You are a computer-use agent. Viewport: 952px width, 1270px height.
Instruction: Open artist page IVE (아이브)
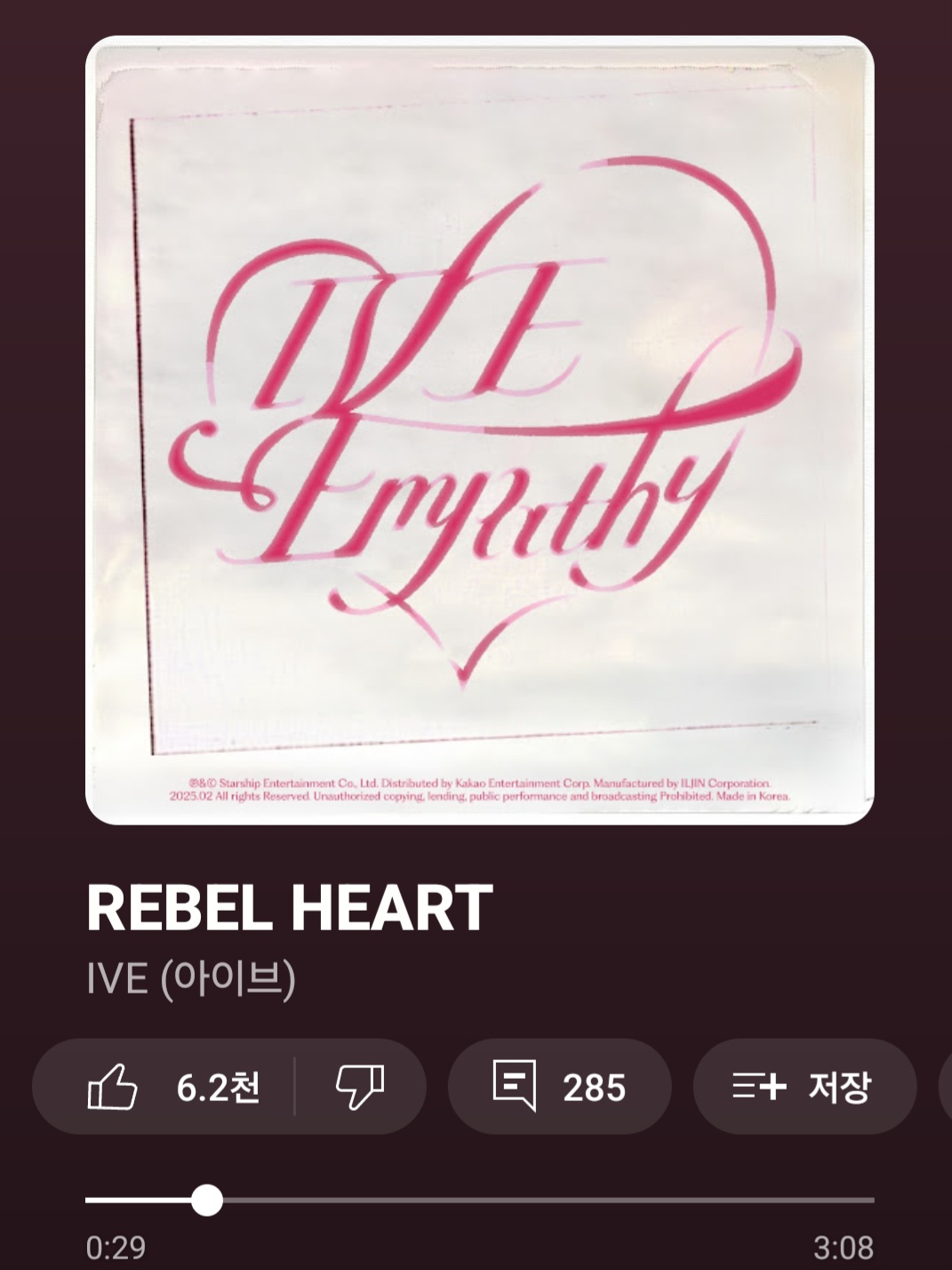pos(190,979)
